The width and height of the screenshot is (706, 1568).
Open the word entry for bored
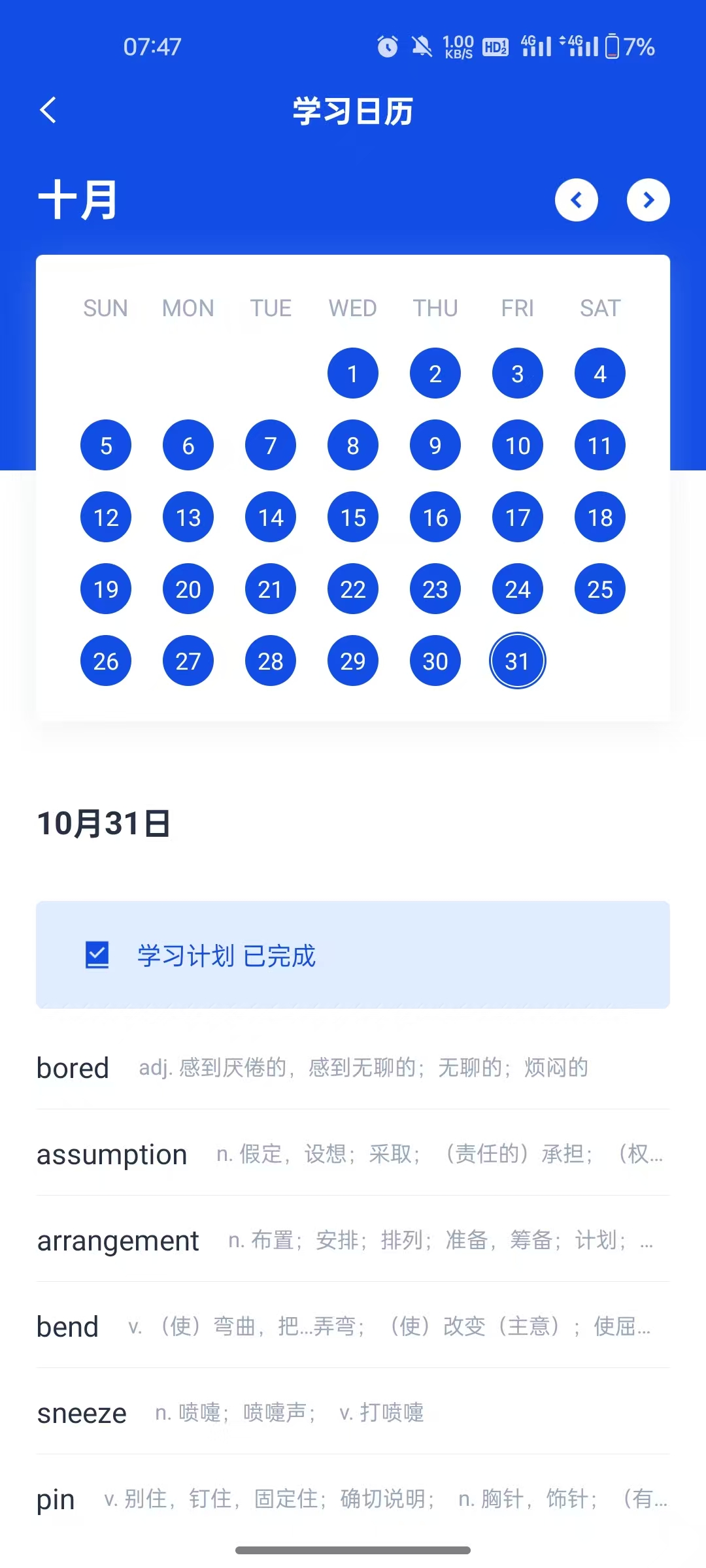[73, 1068]
